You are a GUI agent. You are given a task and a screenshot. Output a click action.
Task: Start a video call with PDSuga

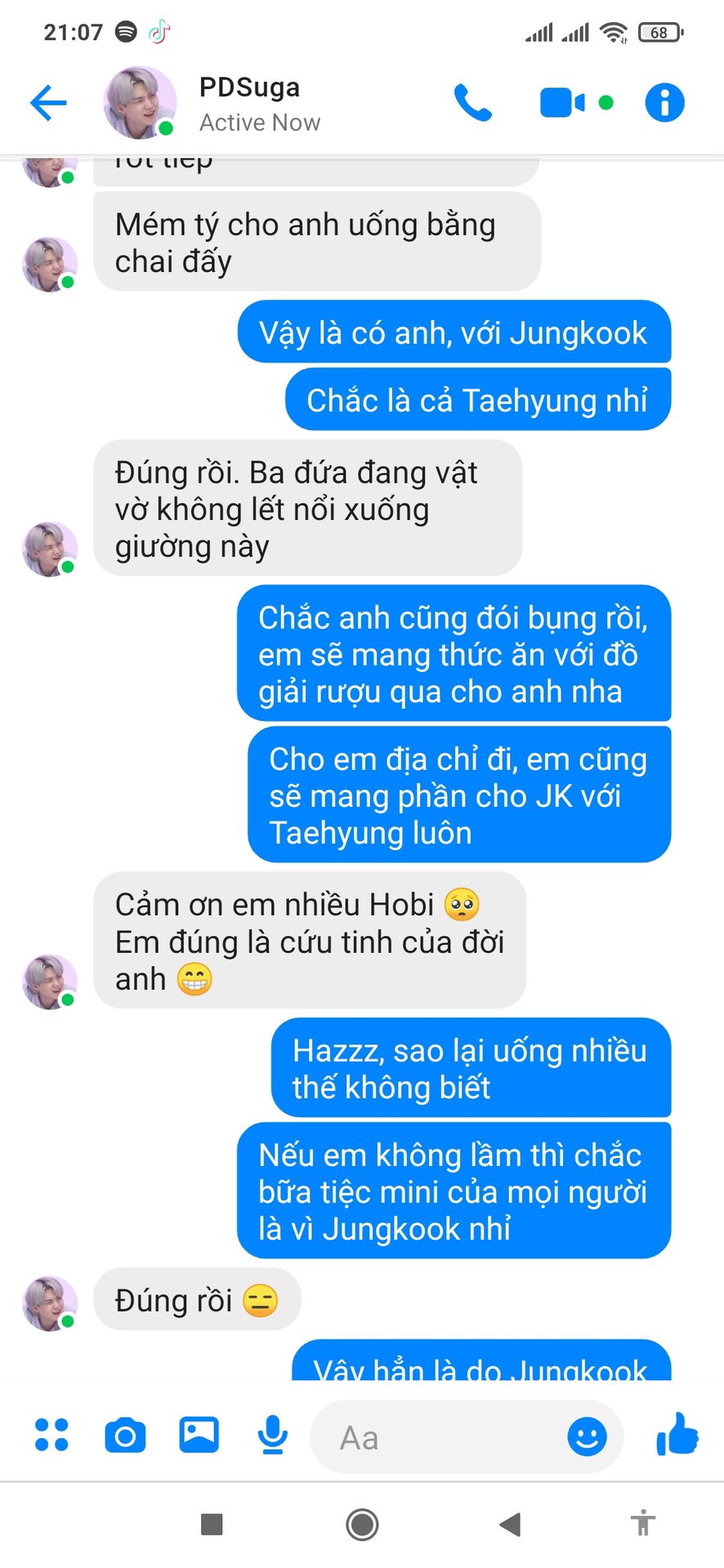coord(562,103)
